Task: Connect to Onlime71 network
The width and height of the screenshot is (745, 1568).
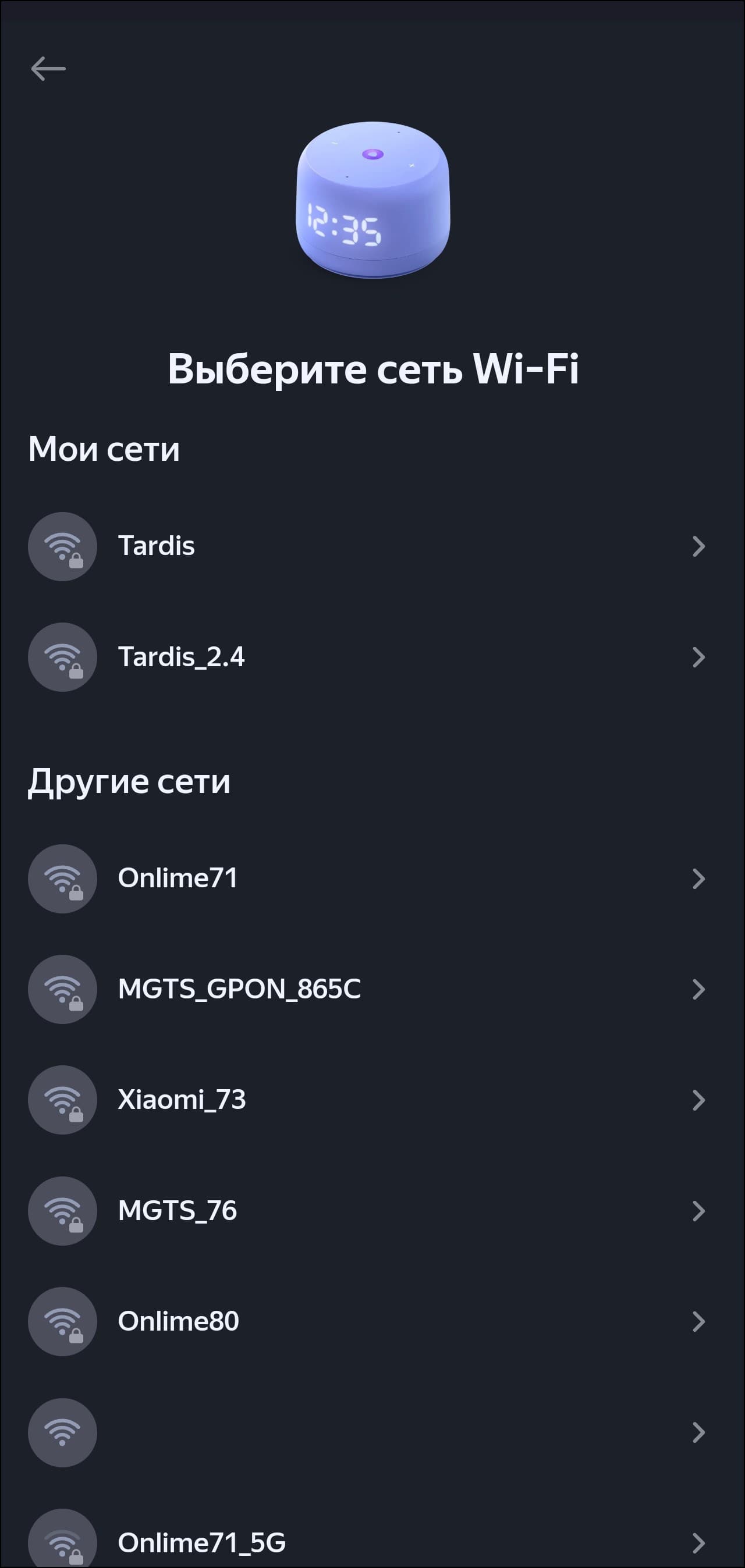Action: (371, 879)
